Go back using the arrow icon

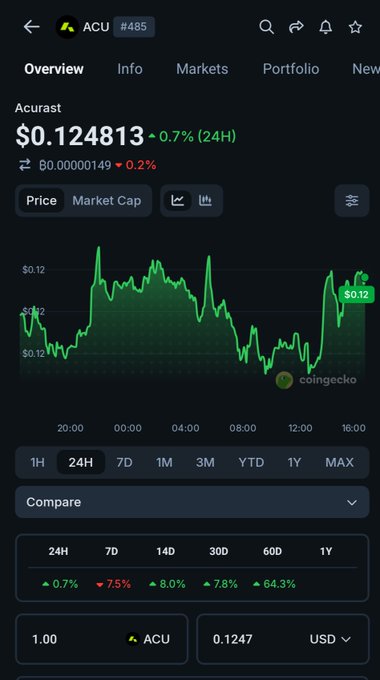coord(31,27)
